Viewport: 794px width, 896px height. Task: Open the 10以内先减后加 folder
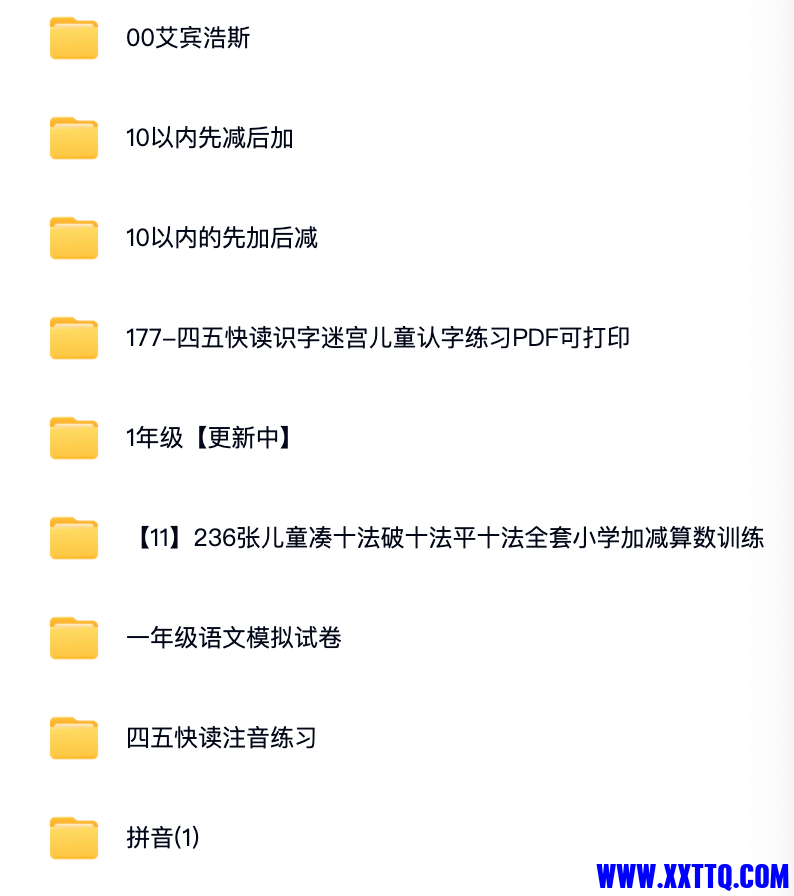209,138
